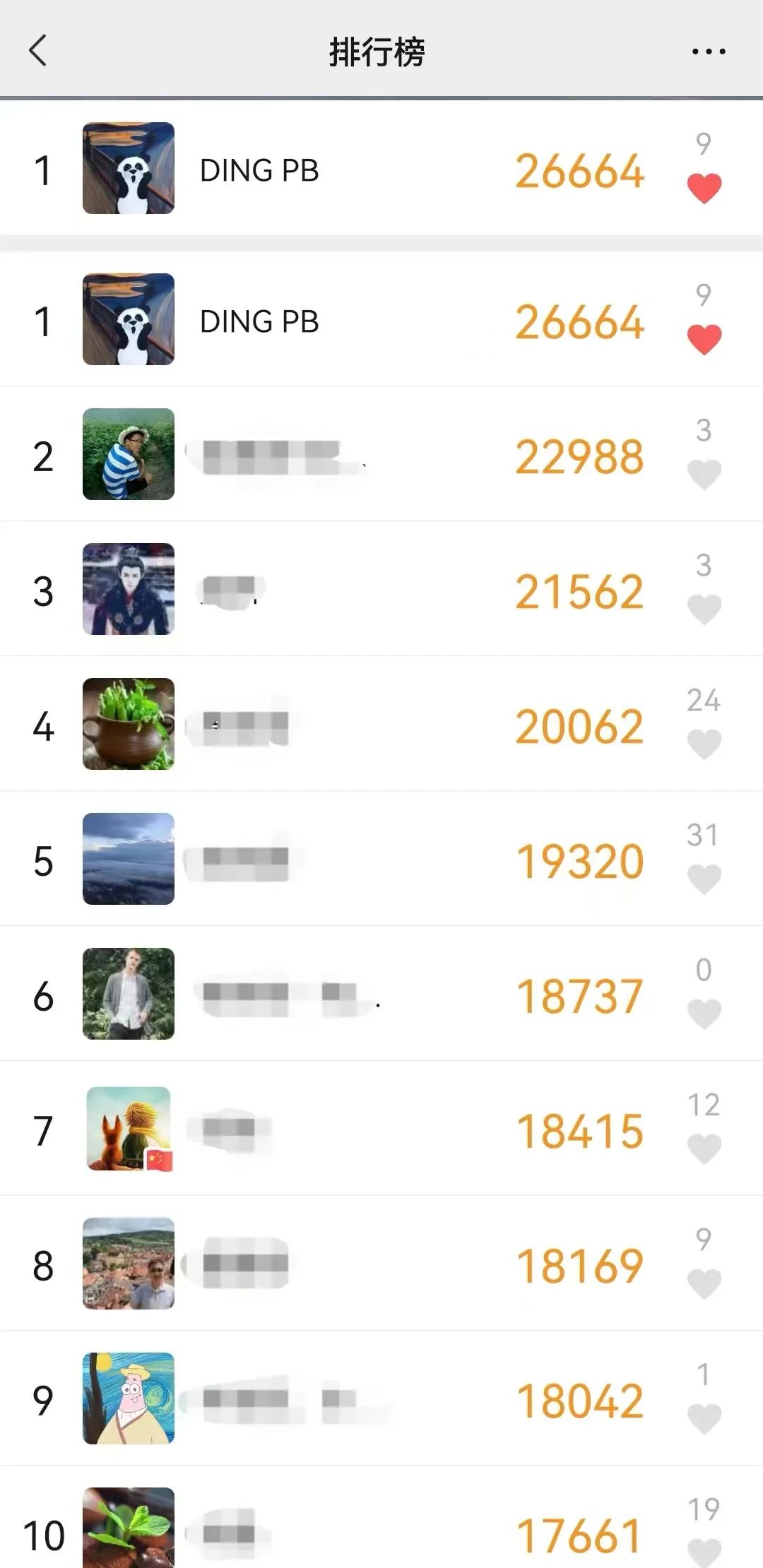Like the entry scoring 18169 steps
The width and height of the screenshot is (763, 1568).
pos(704,1283)
